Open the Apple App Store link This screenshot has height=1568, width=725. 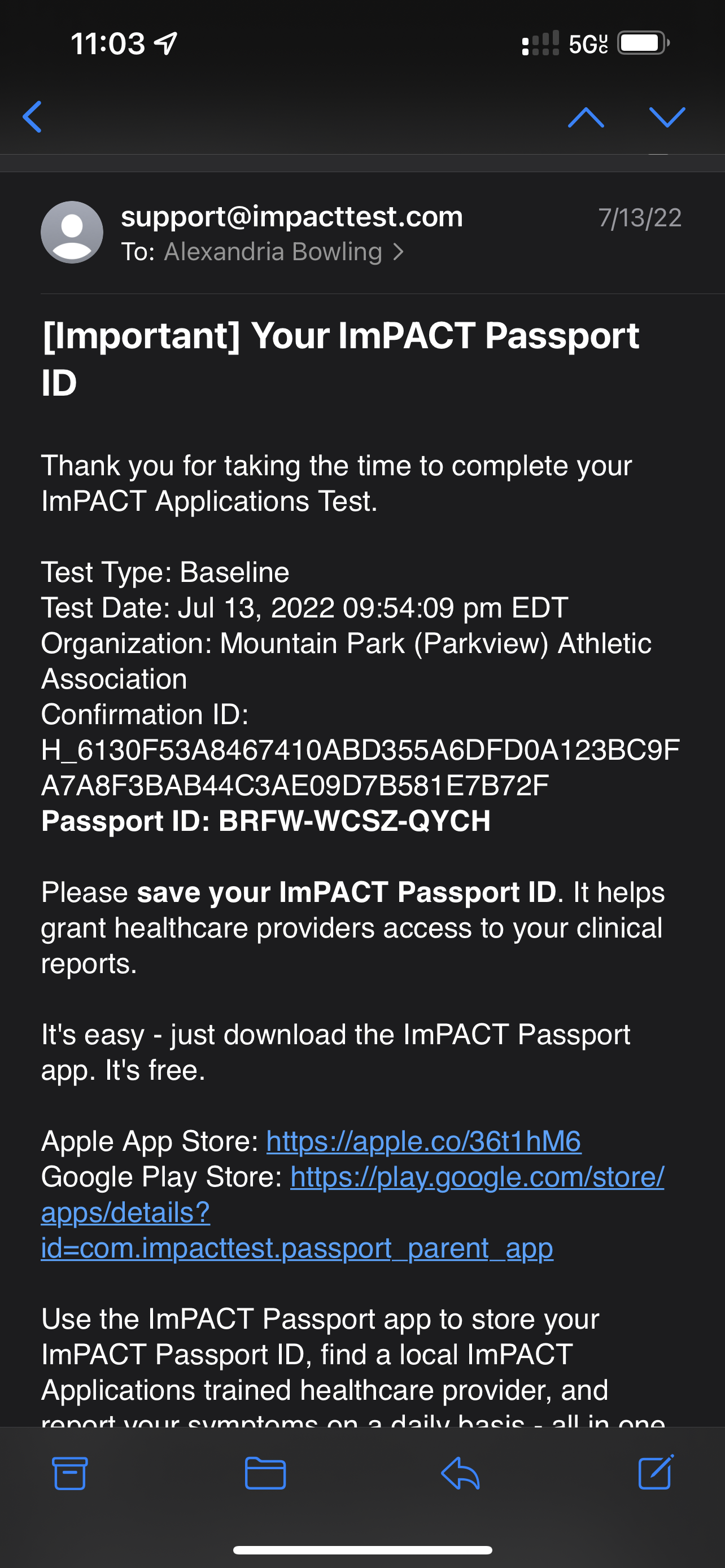pyautogui.click(x=423, y=1141)
